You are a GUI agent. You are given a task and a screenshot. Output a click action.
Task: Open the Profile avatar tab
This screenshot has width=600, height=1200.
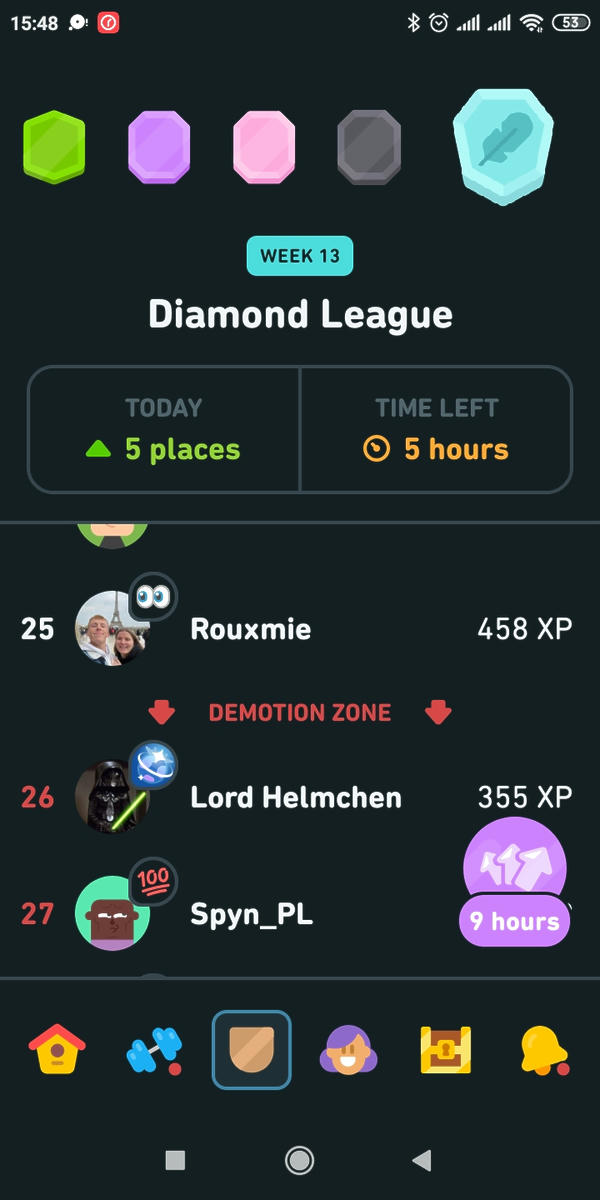coord(348,1050)
